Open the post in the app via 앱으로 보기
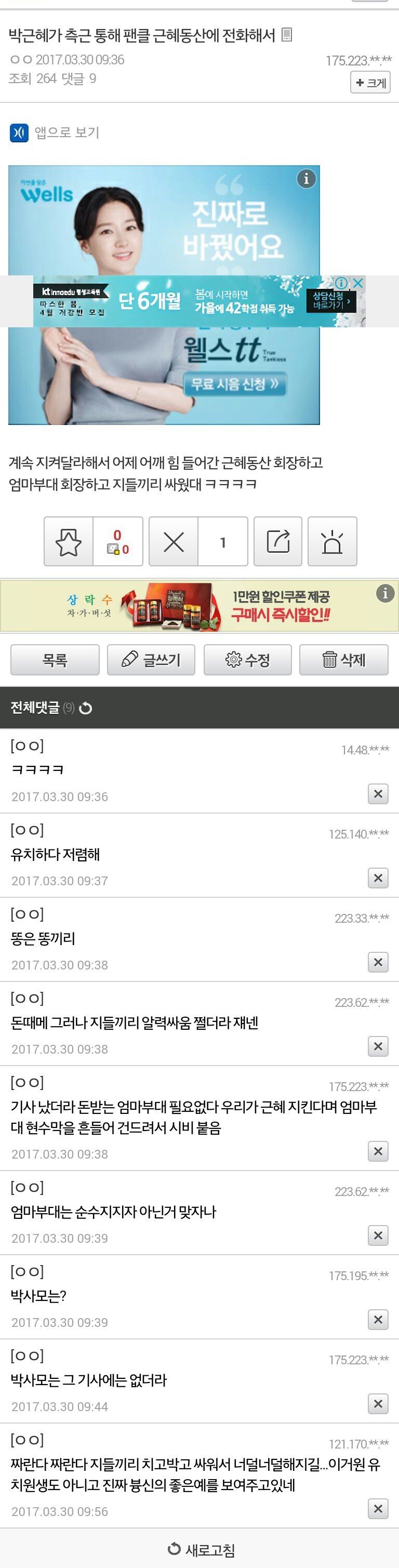 pos(55,132)
